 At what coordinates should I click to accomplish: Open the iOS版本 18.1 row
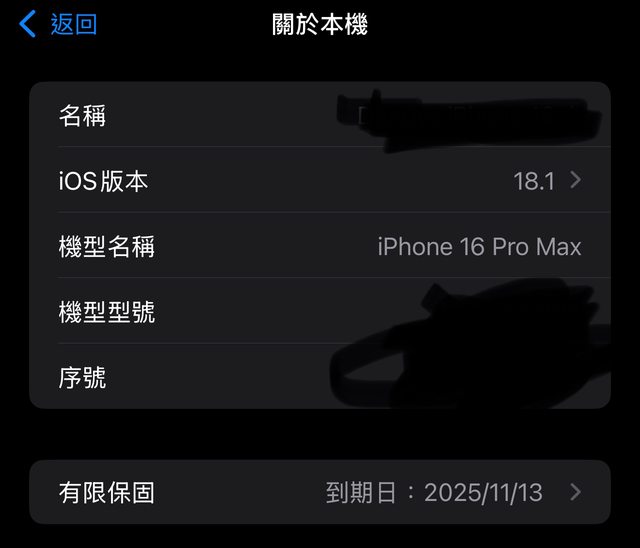point(320,181)
